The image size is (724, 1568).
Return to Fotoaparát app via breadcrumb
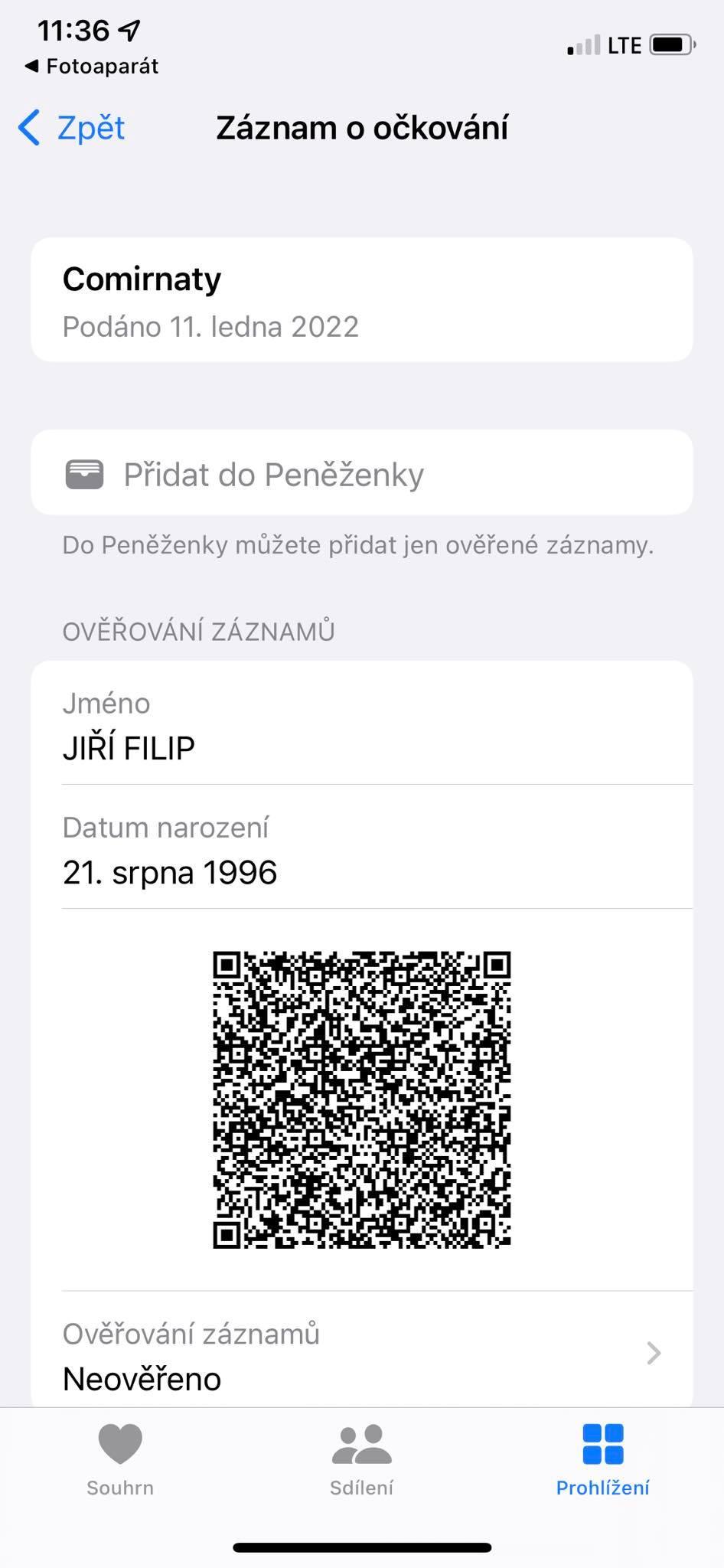pyautogui.click(x=92, y=67)
